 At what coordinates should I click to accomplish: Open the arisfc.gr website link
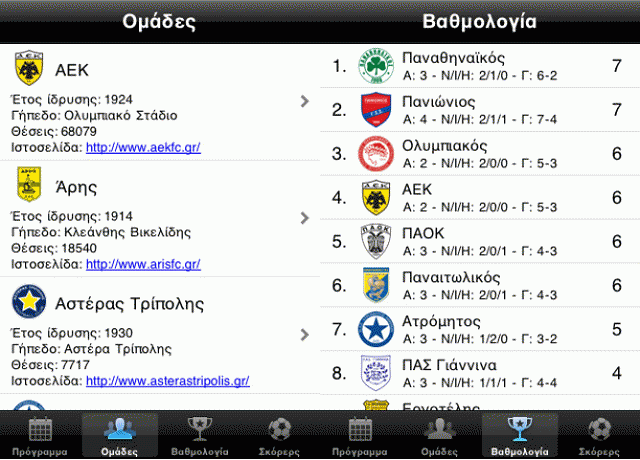click(143, 264)
